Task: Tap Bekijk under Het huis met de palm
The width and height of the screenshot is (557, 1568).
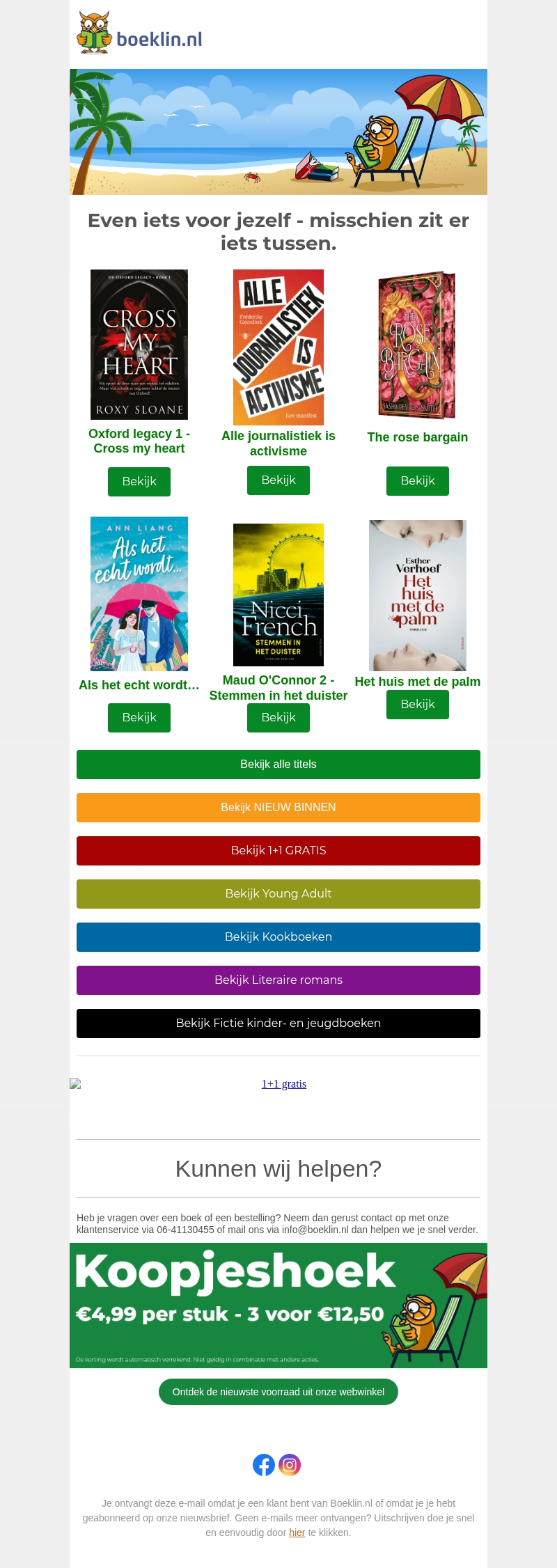Action: [x=418, y=705]
